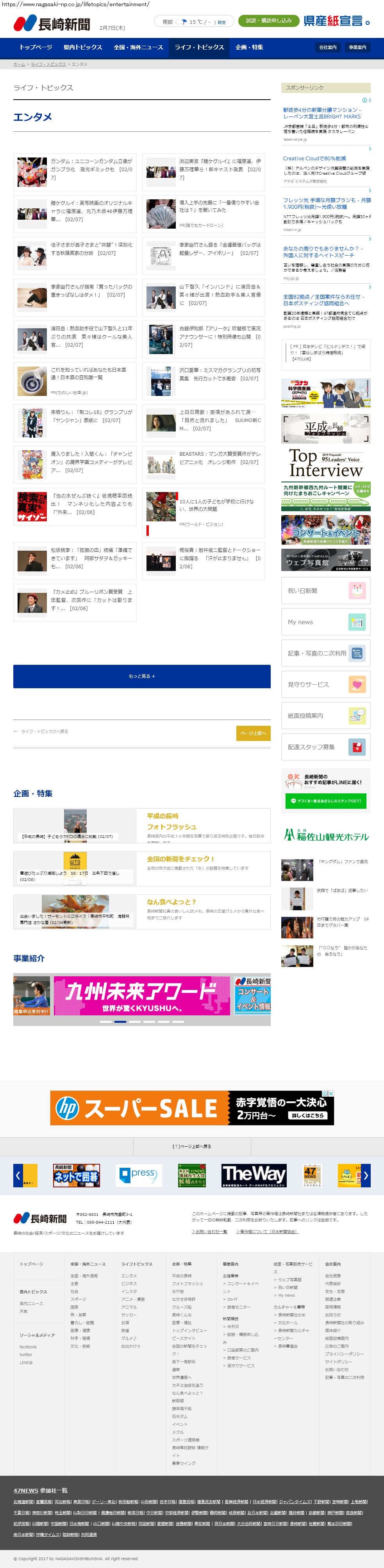Open the トップページ navigation item
The width and height of the screenshot is (384, 1568).
pos(35,47)
